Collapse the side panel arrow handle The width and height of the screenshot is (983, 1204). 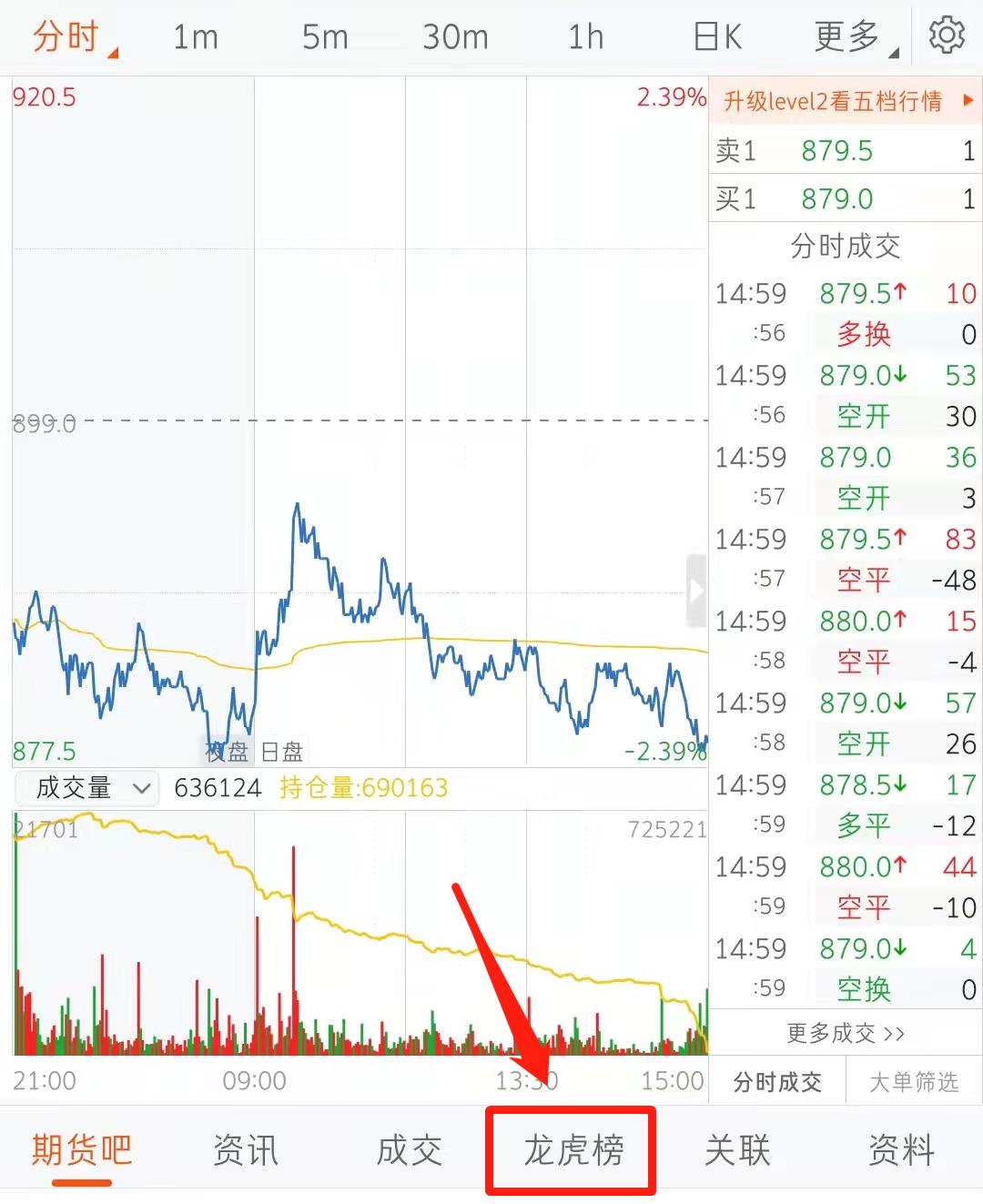(x=696, y=591)
